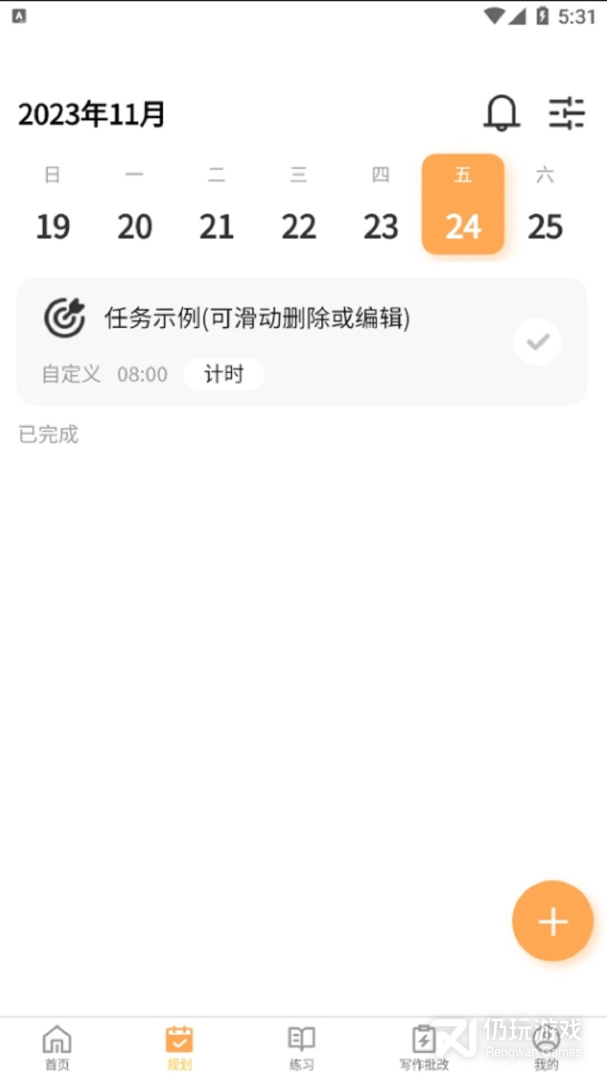Mark 任务示例 task as completed
Screen dimensions: 607x1080
coord(537,342)
